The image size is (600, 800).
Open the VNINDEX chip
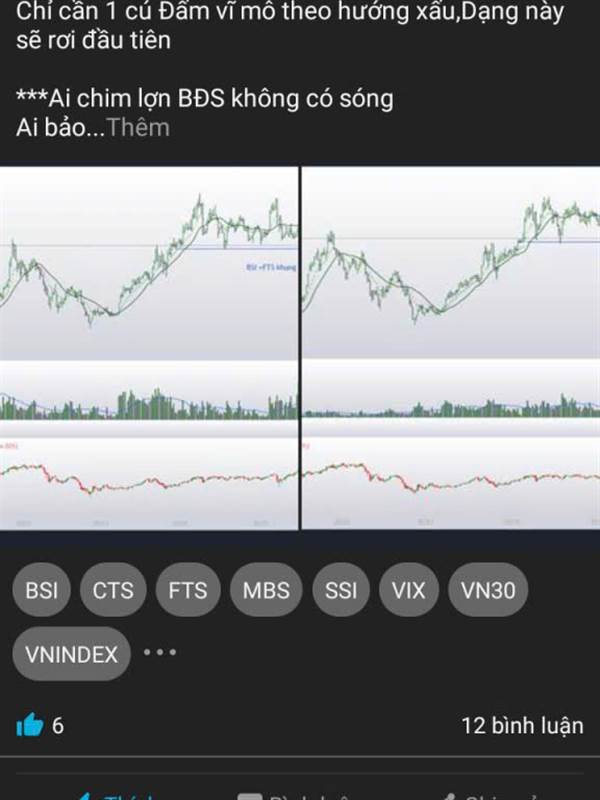71,654
